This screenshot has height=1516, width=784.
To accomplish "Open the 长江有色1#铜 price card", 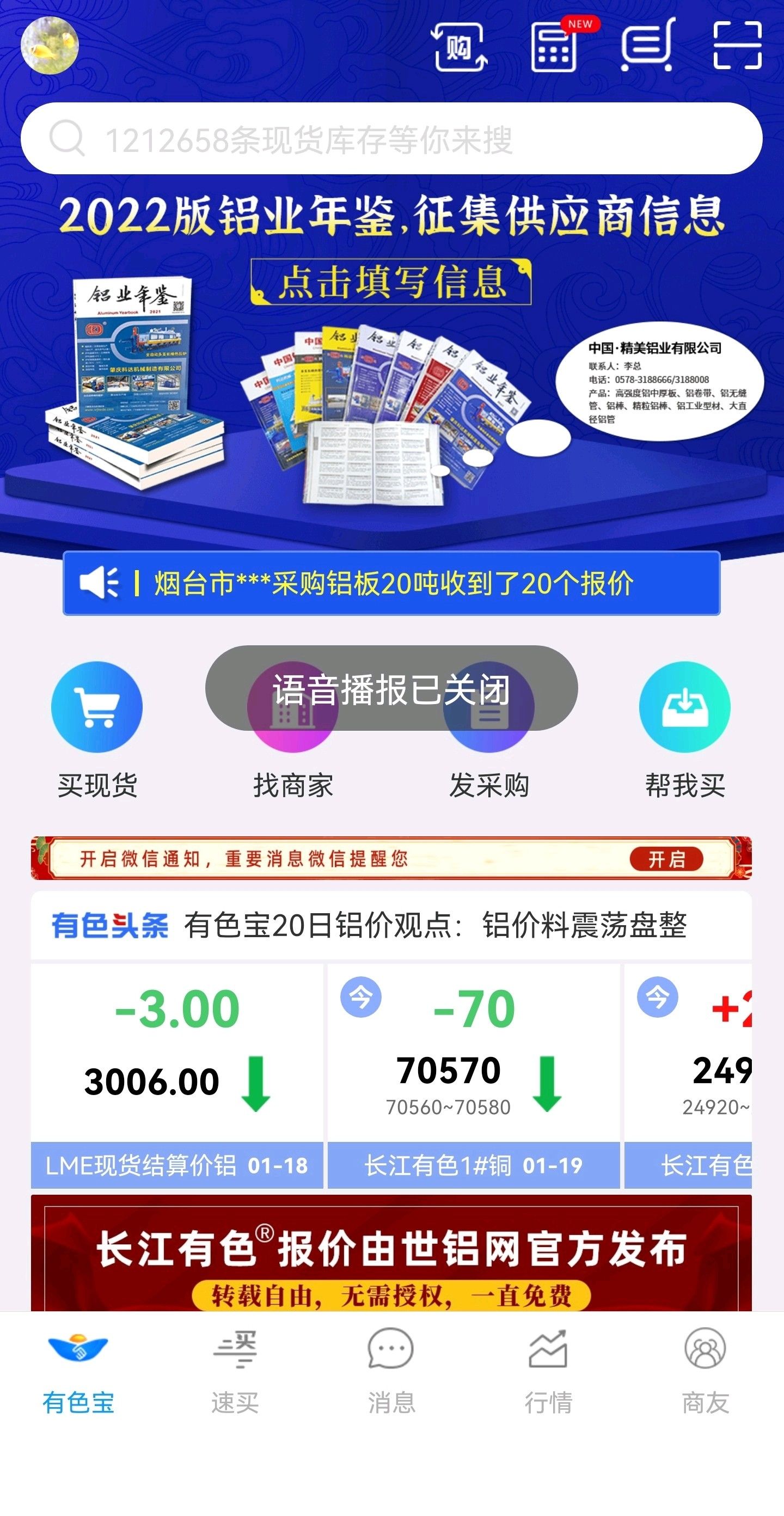I will (x=474, y=1077).
